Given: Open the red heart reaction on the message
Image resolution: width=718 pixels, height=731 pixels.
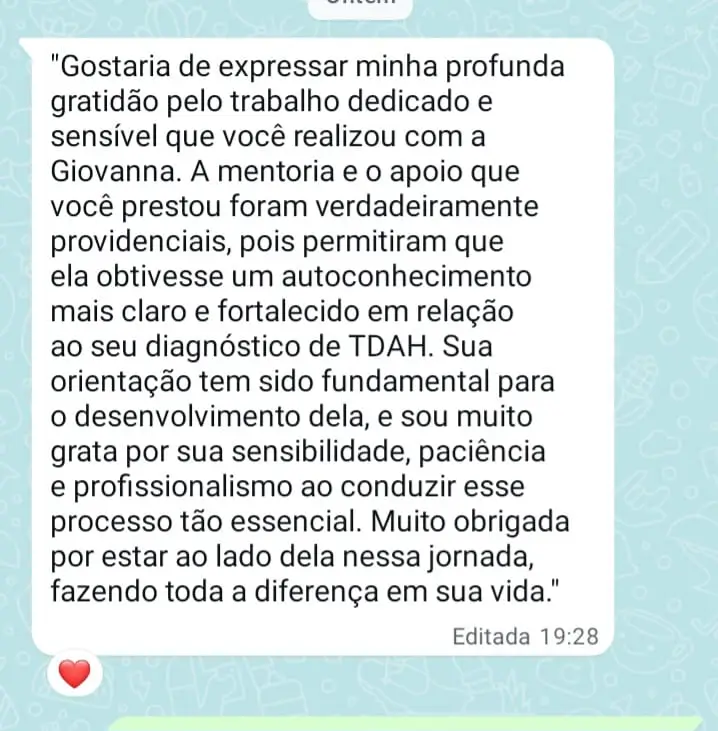Looking at the screenshot, I should click(74, 675).
